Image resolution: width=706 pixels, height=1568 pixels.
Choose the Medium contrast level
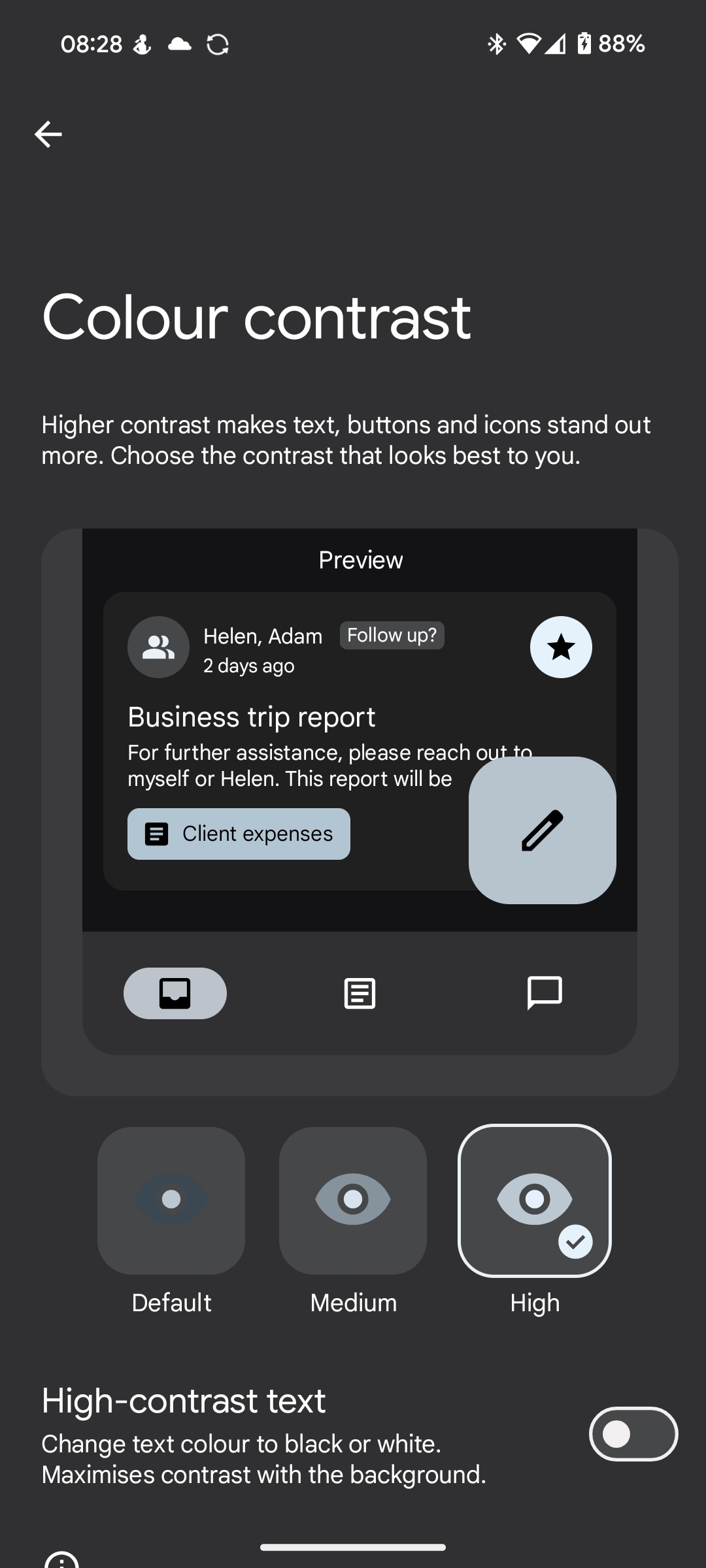pyautogui.click(x=353, y=1200)
